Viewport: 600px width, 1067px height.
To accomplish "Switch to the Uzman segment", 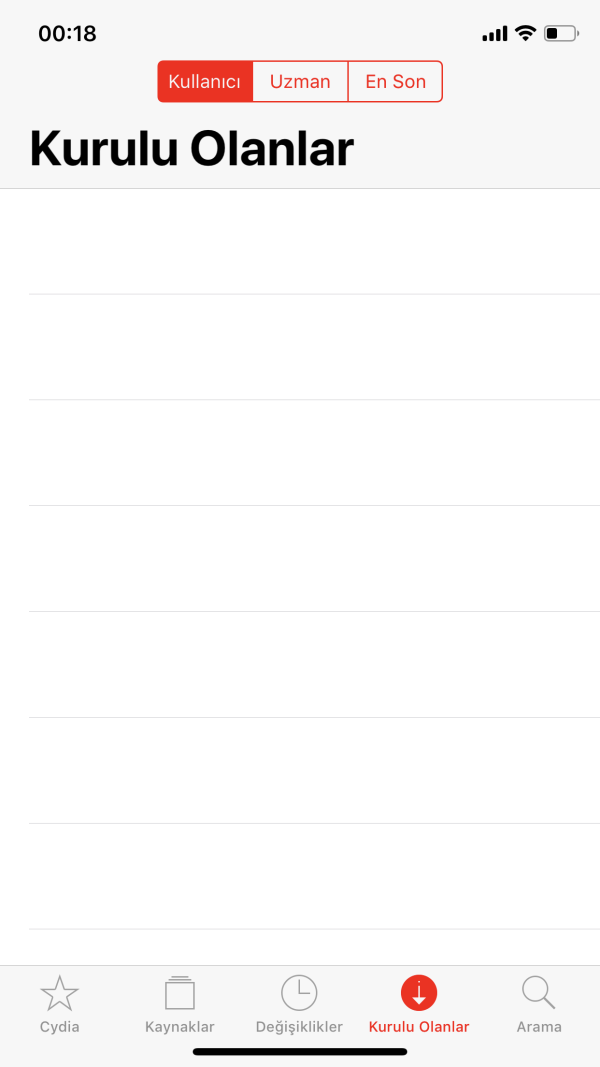I will pos(300,82).
